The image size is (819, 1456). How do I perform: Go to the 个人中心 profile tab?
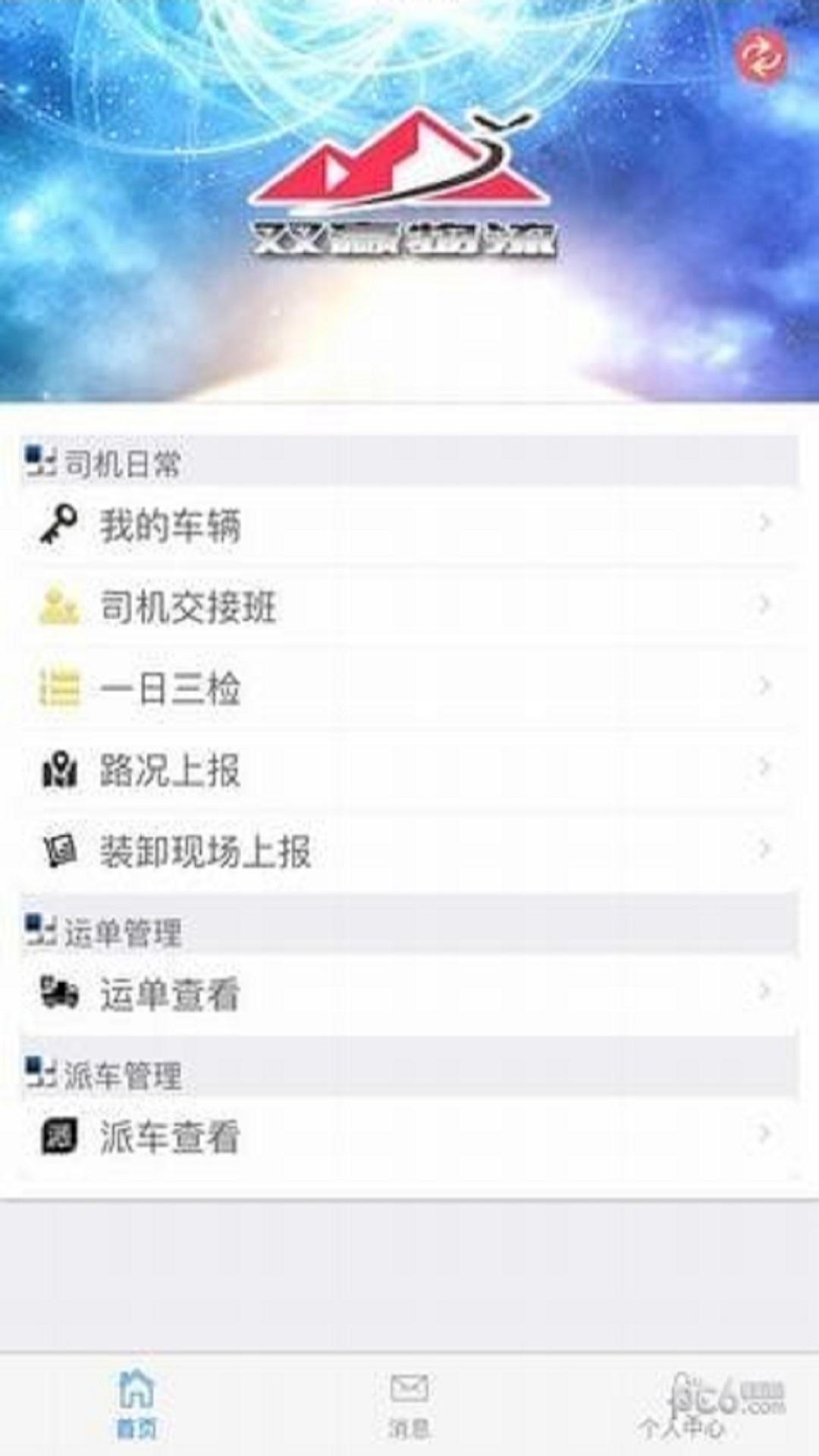tap(682, 1406)
